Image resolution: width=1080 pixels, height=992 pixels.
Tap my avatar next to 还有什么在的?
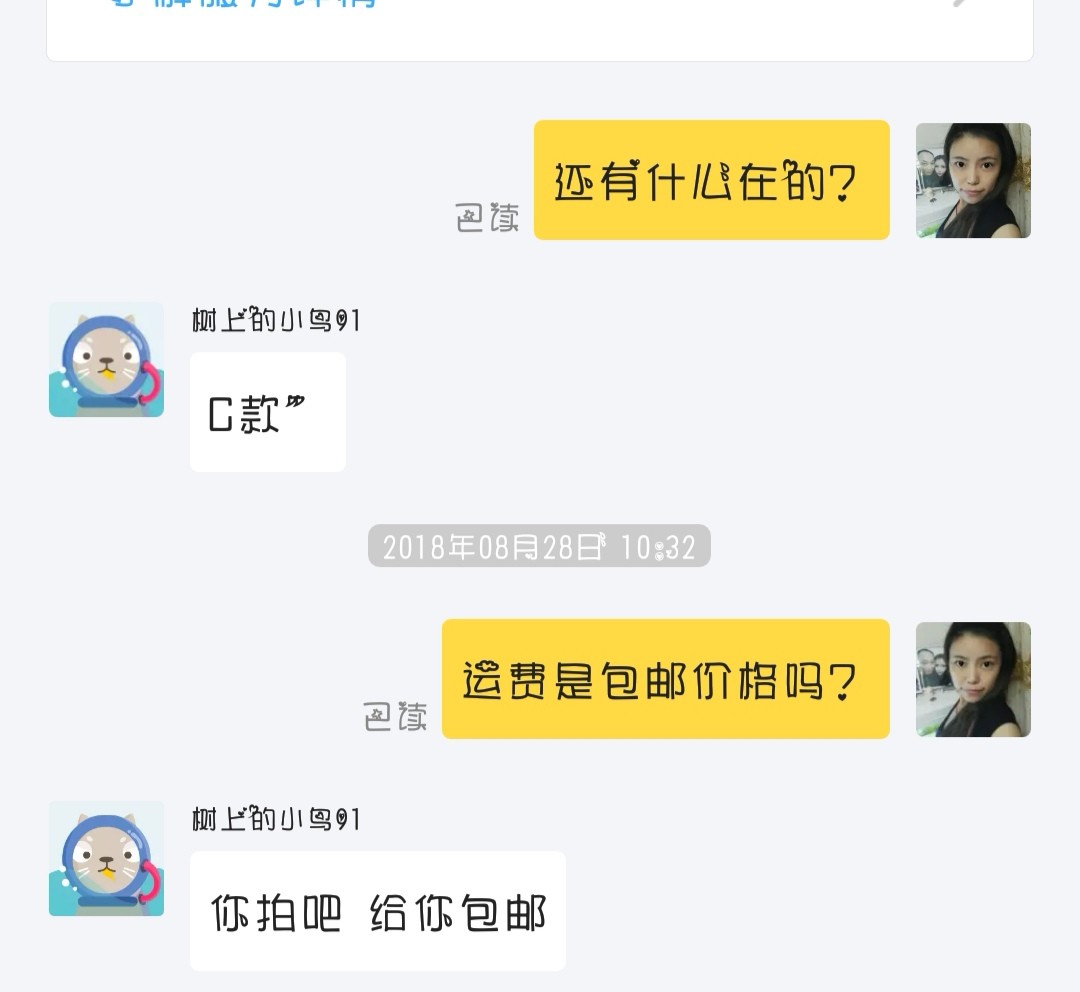(x=973, y=181)
